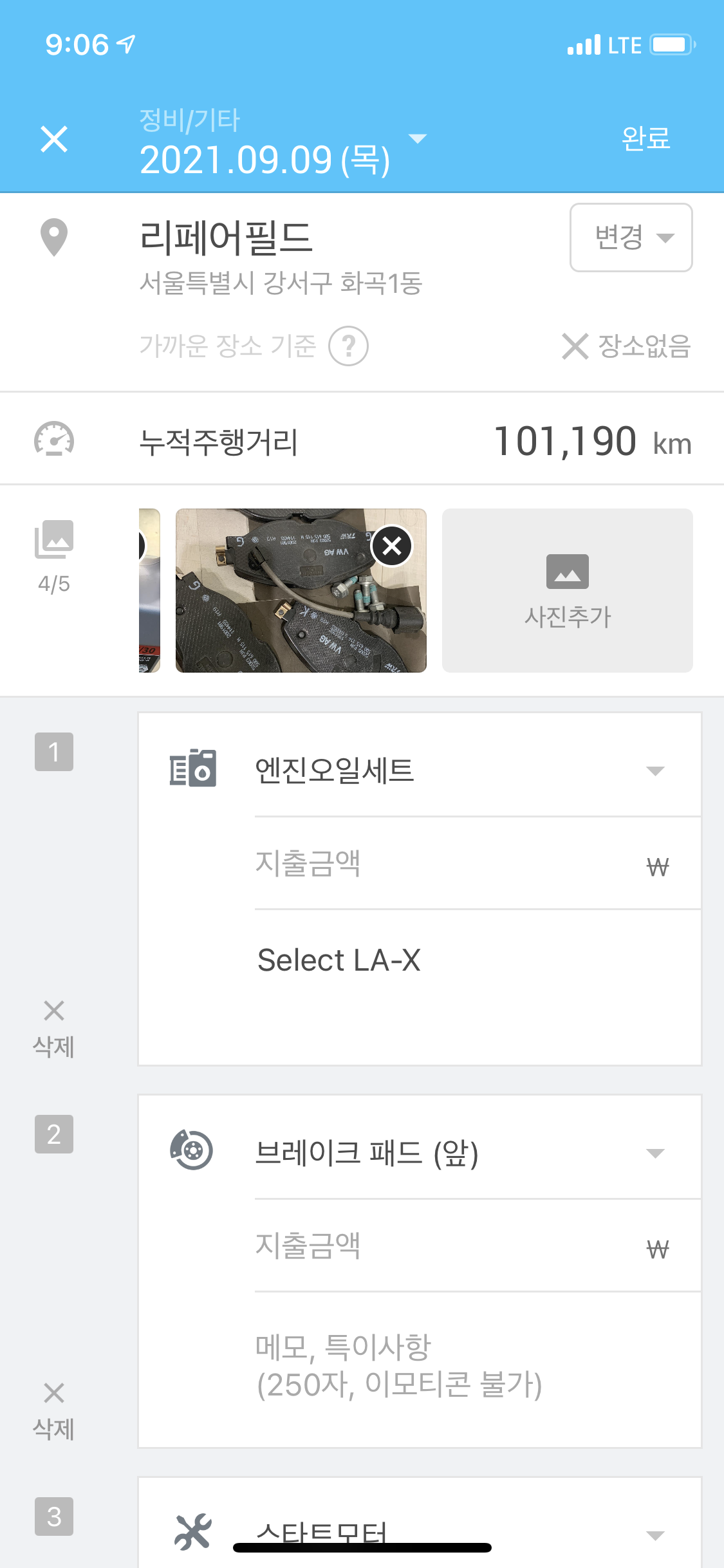Show help for 가까운 장소 기준
This screenshot has width=724, height=1568.
(348, 346)
